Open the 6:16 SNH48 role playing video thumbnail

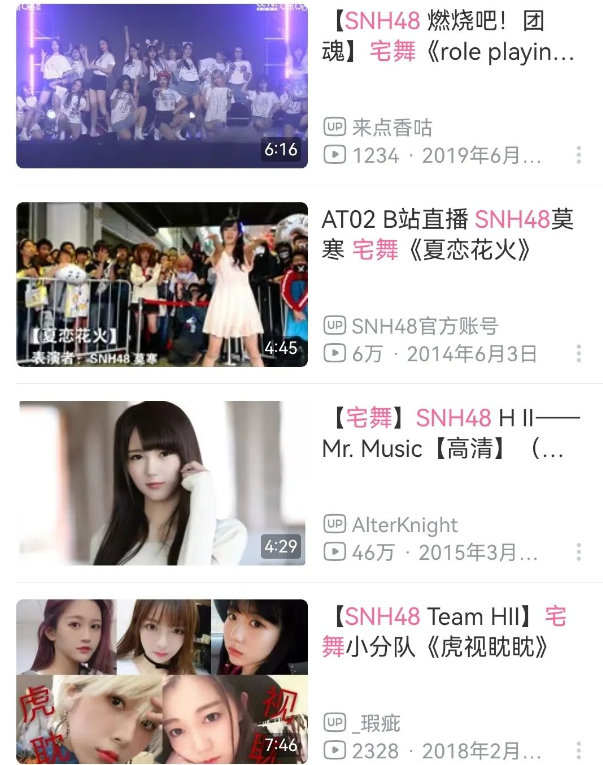point(162,85)
